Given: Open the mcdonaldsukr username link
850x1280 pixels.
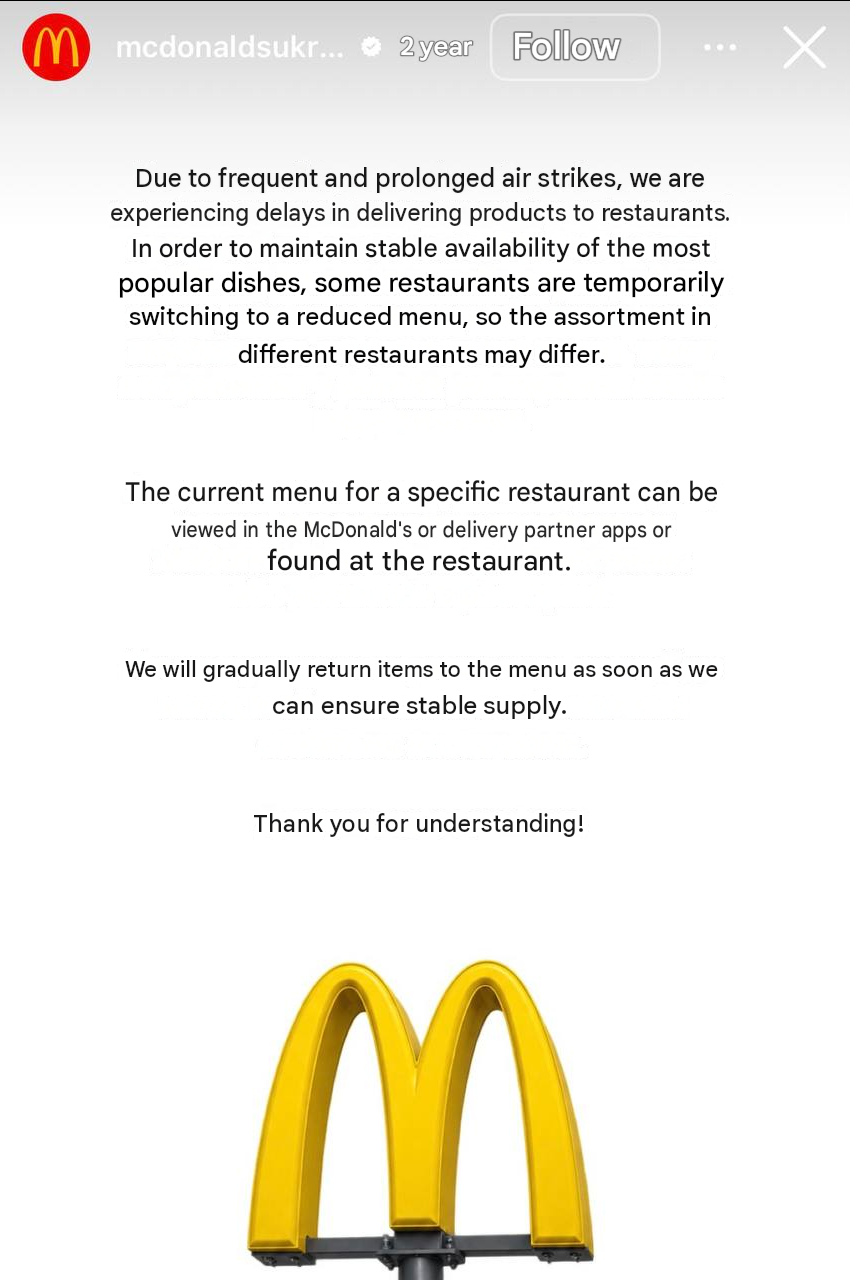Looking at the screenshot, I should point(230,47).
